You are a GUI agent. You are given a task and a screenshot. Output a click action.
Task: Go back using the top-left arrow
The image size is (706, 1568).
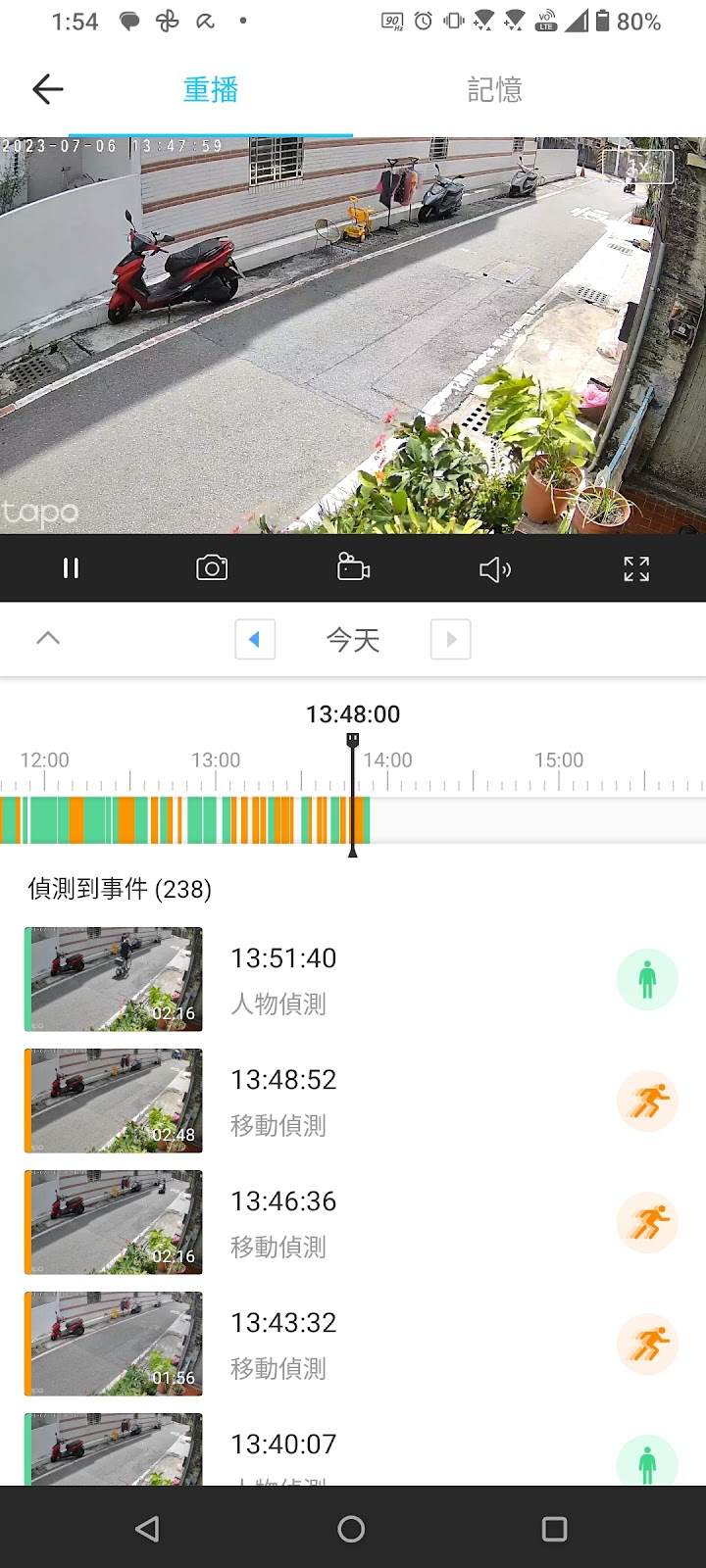(x=47, y=89)
